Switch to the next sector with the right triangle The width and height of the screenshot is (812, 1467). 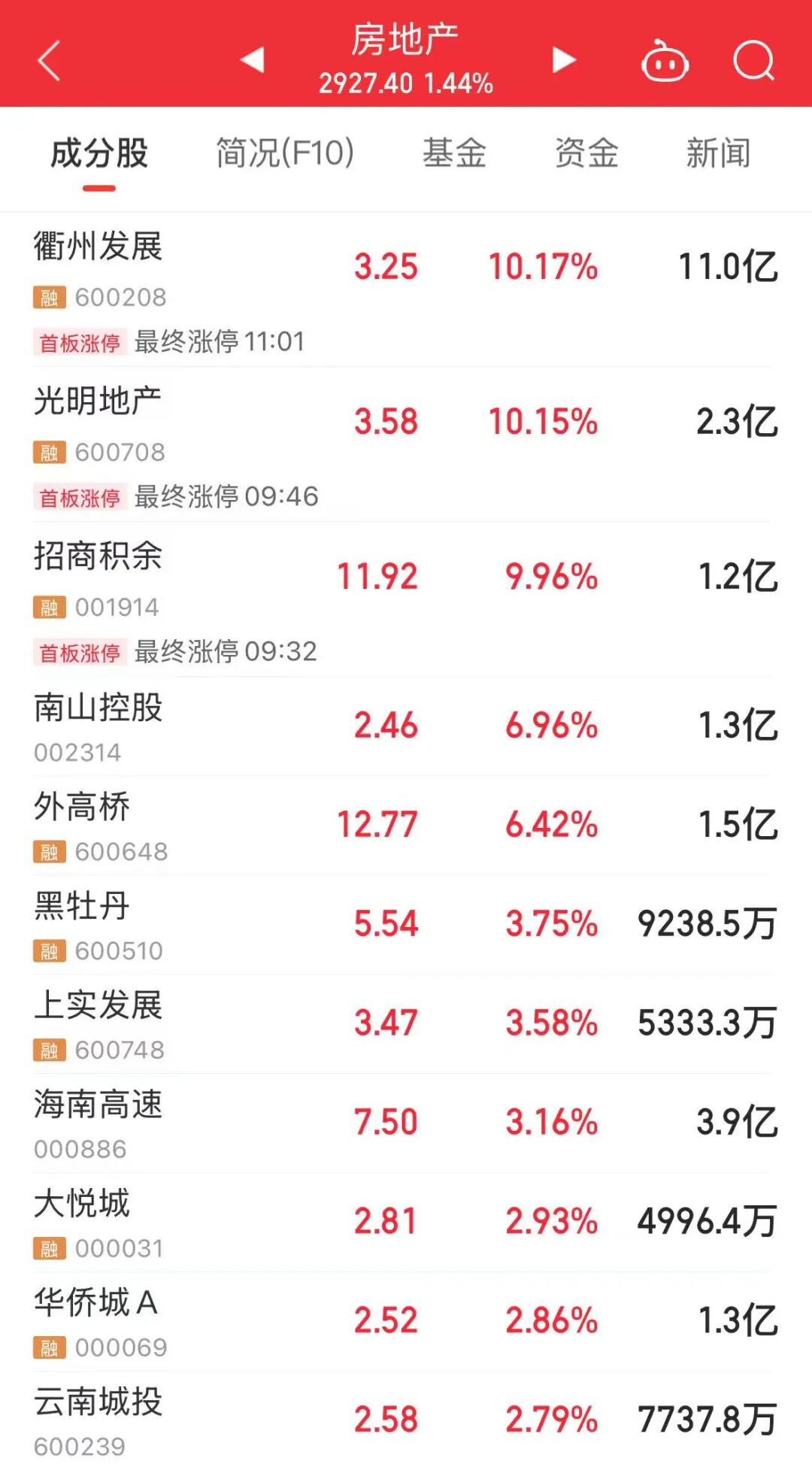click(564, 59)
